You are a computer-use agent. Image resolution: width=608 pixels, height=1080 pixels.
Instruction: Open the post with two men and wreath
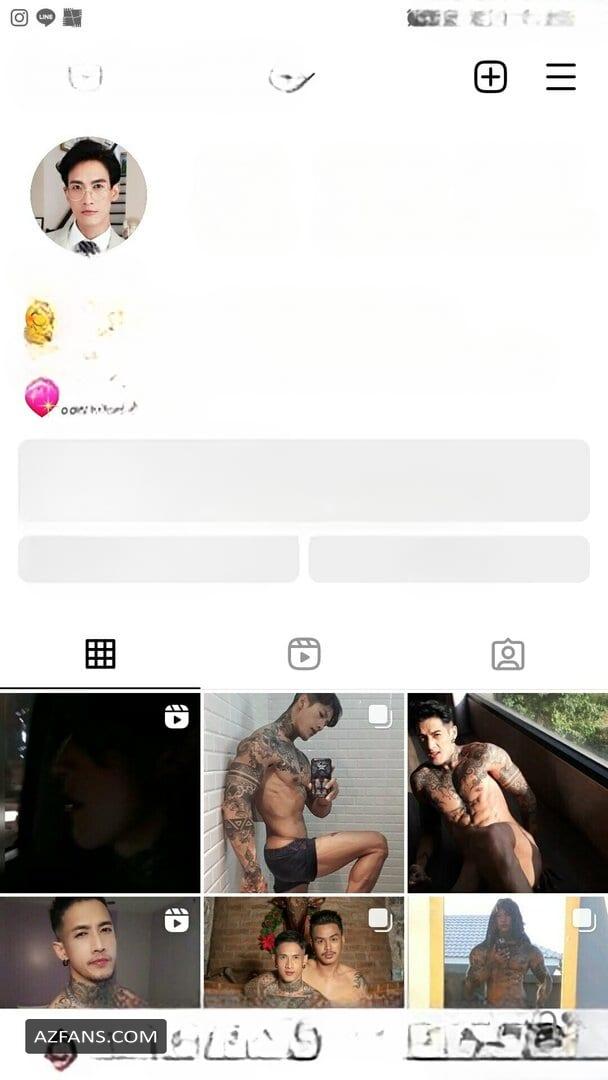tap(304, 952)
